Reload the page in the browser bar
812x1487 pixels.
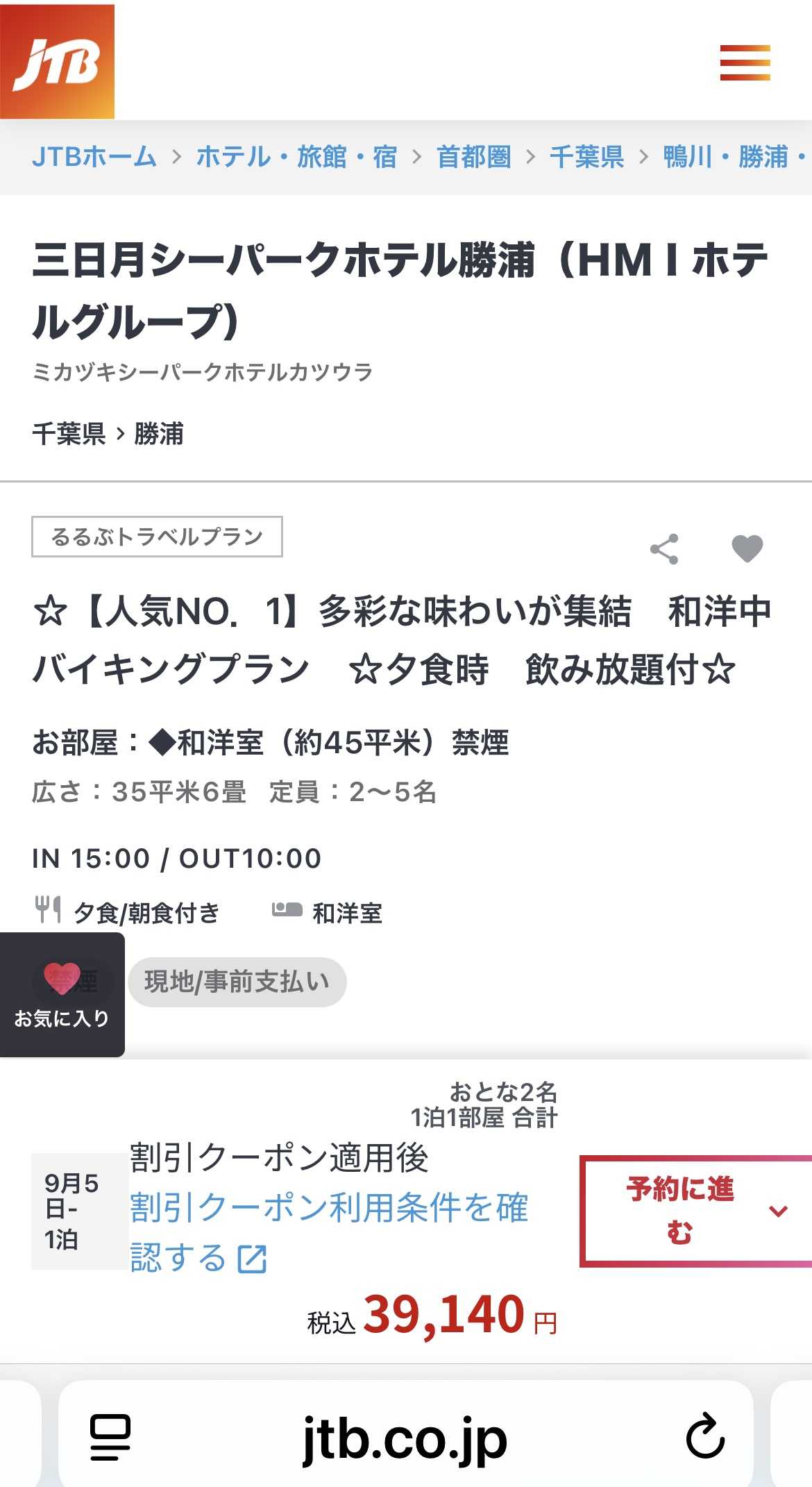[x=705, y=1437]
